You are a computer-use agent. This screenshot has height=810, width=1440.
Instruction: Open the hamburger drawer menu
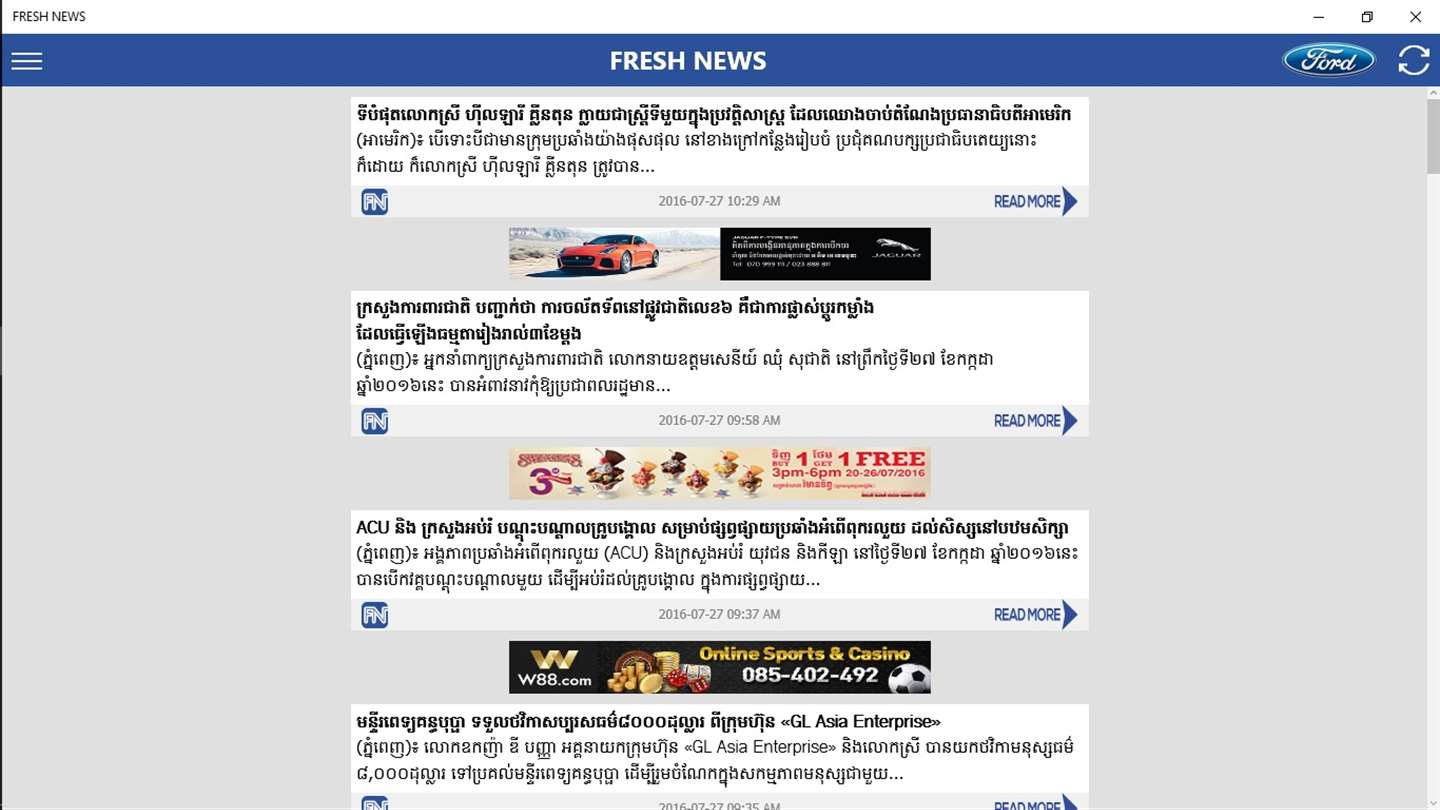click(x=27, y=61)
